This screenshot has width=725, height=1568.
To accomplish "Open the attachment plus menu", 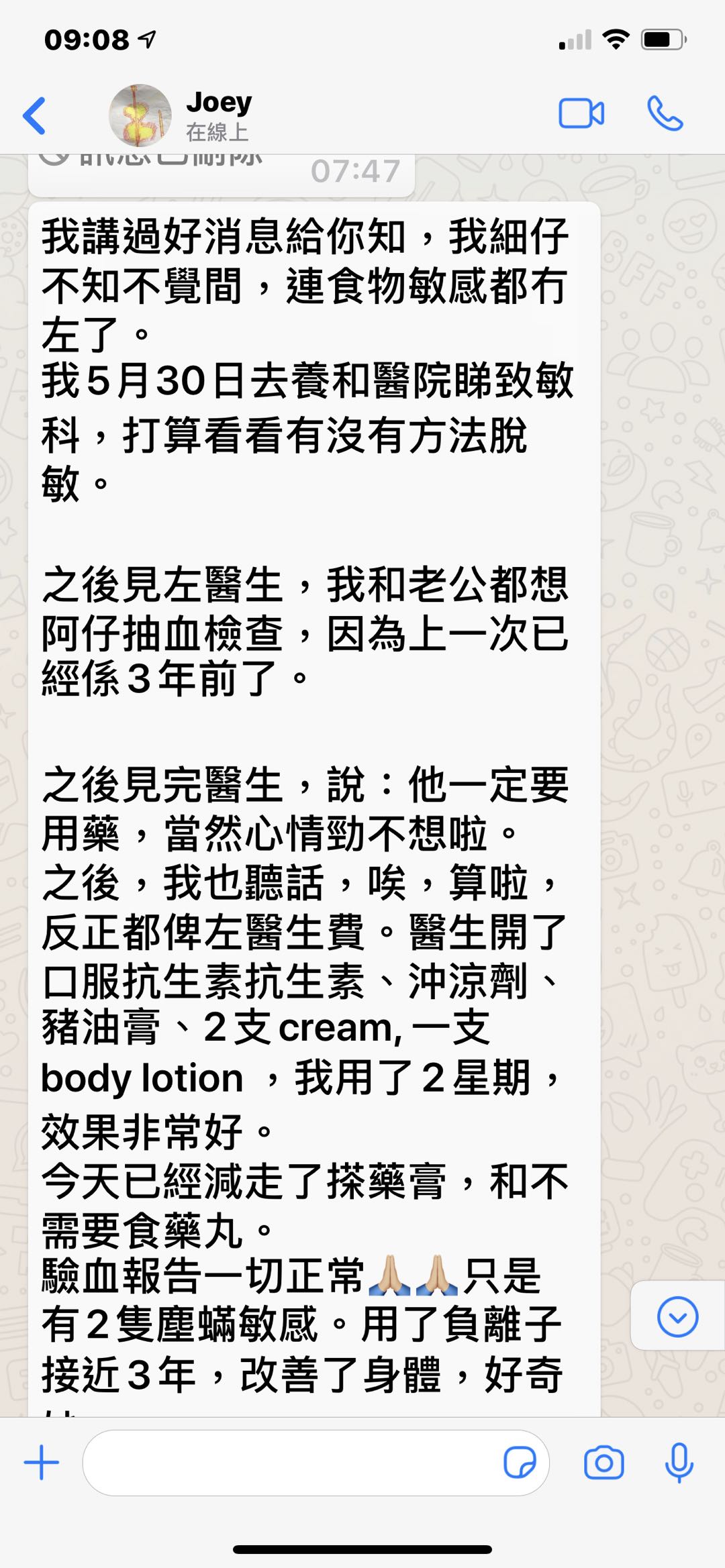I will tap(42, 1463).
